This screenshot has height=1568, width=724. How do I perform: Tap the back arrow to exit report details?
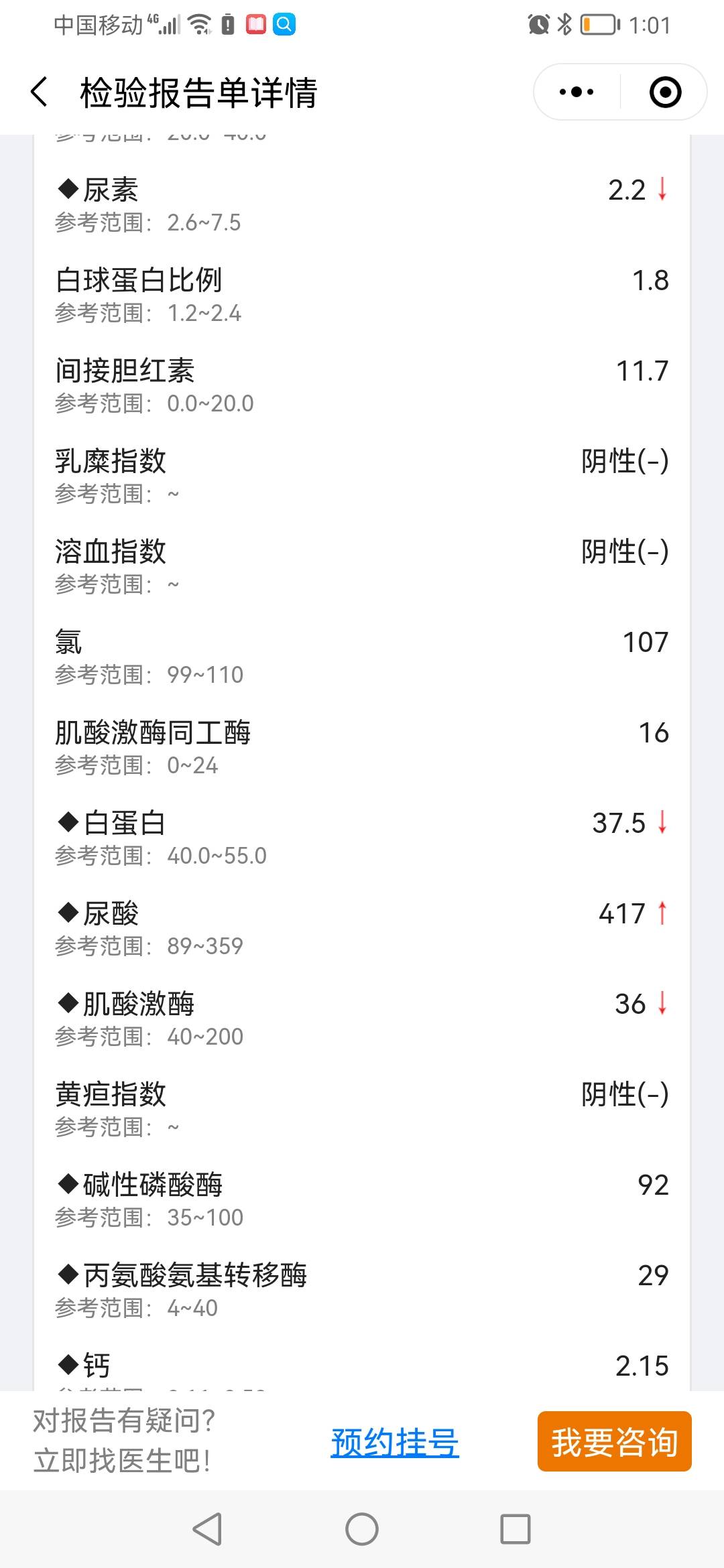pos(38,92)
